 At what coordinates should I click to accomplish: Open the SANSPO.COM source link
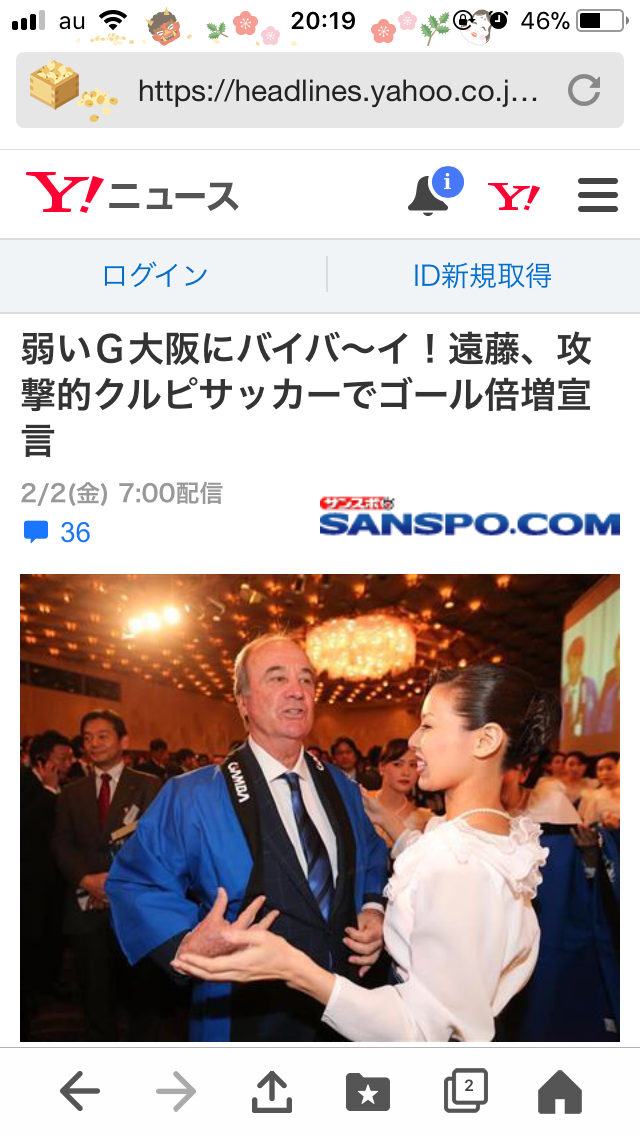470,517
